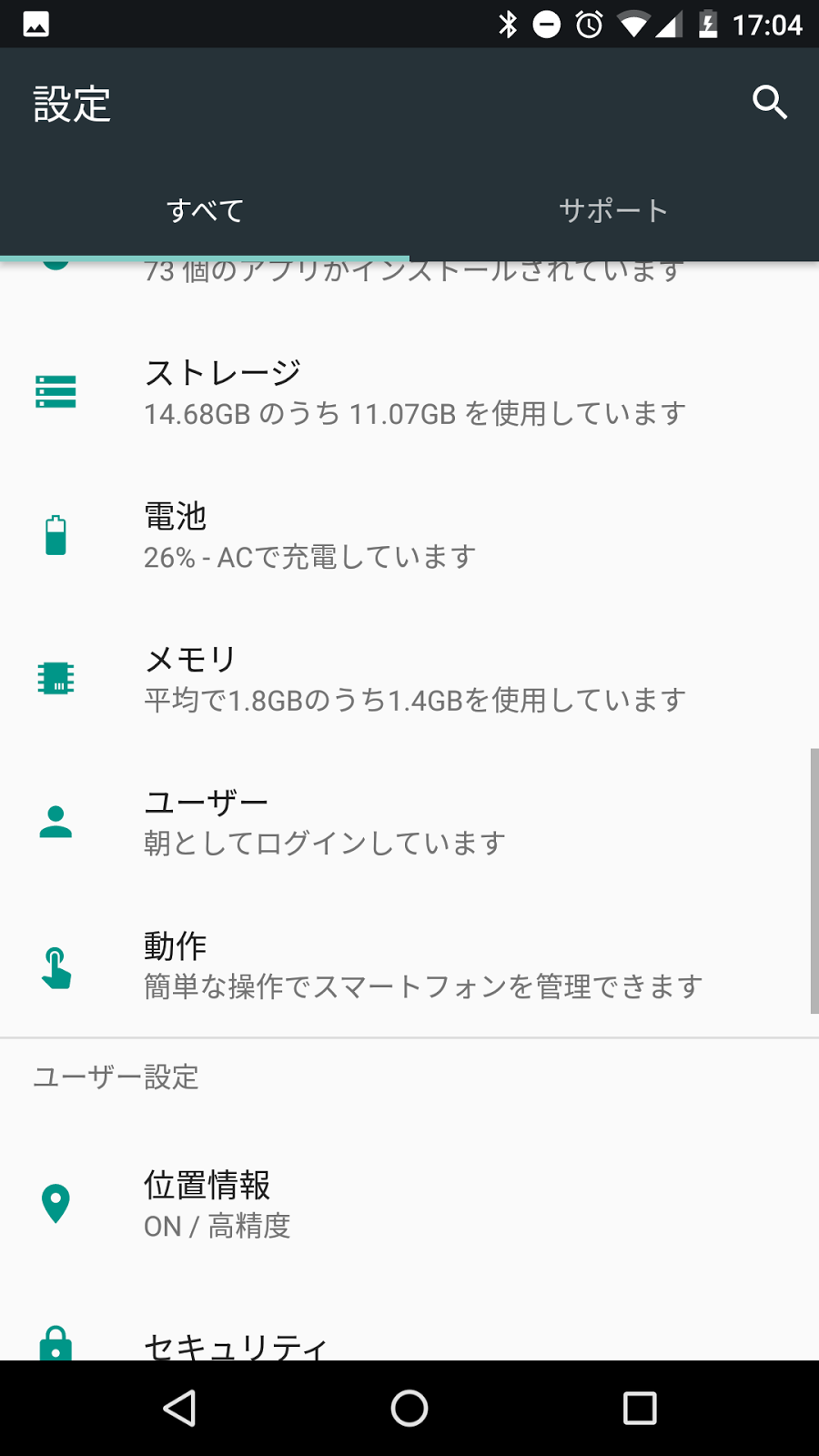Open 動作 gesture settings
The image size is (819, 1456).
click(x=409, y=966)
